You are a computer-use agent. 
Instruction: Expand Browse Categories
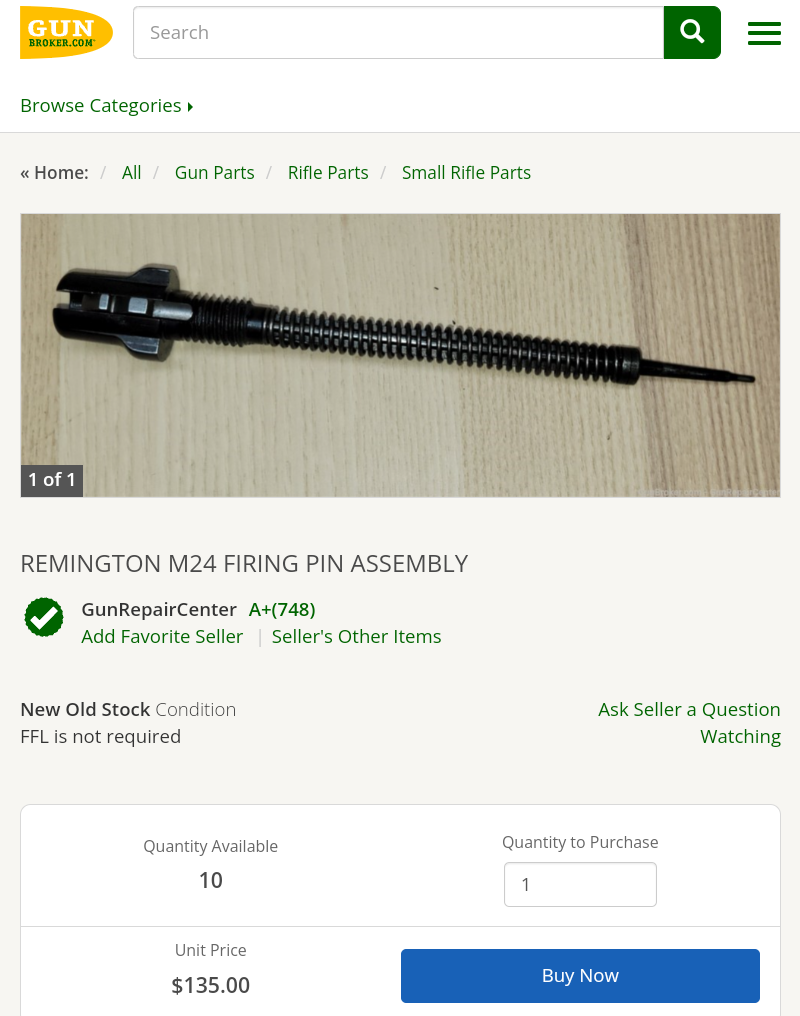[106, 106]
